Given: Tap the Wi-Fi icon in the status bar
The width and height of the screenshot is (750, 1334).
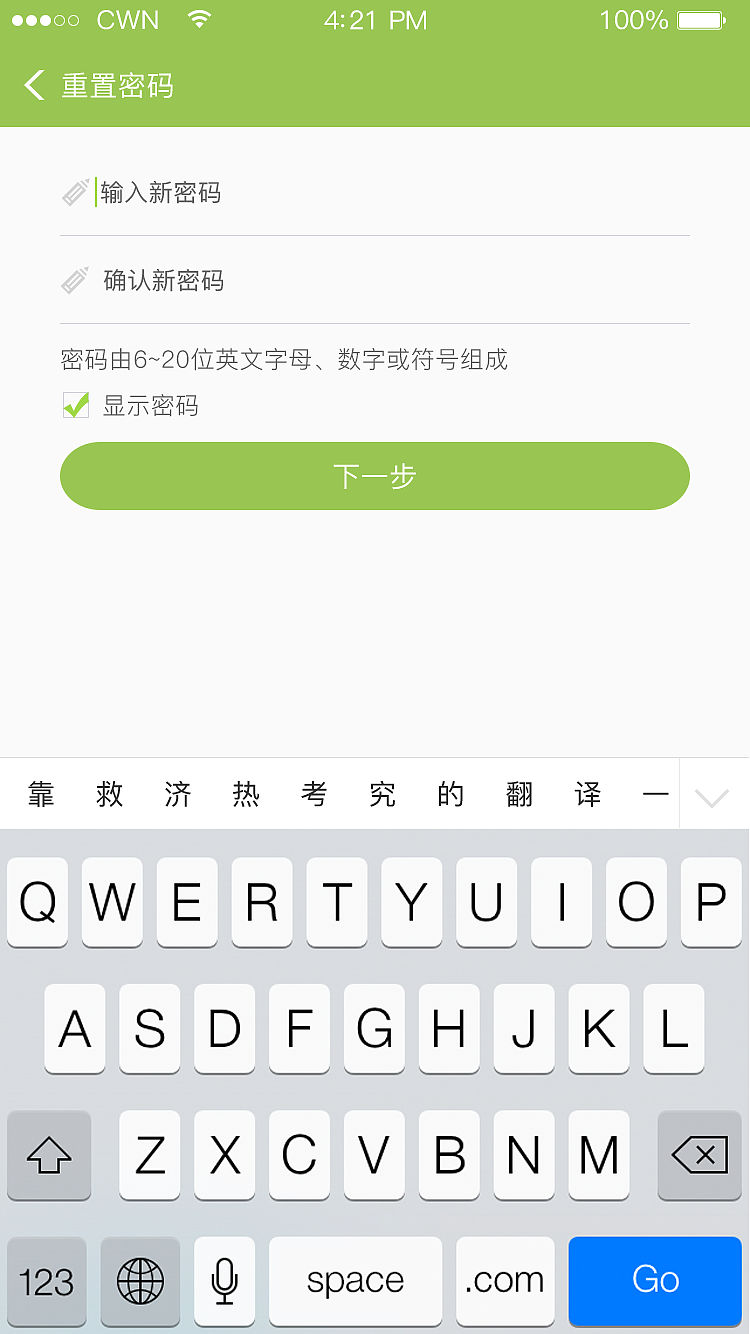Looking at the screenshot, I should (x=199, y=19).
